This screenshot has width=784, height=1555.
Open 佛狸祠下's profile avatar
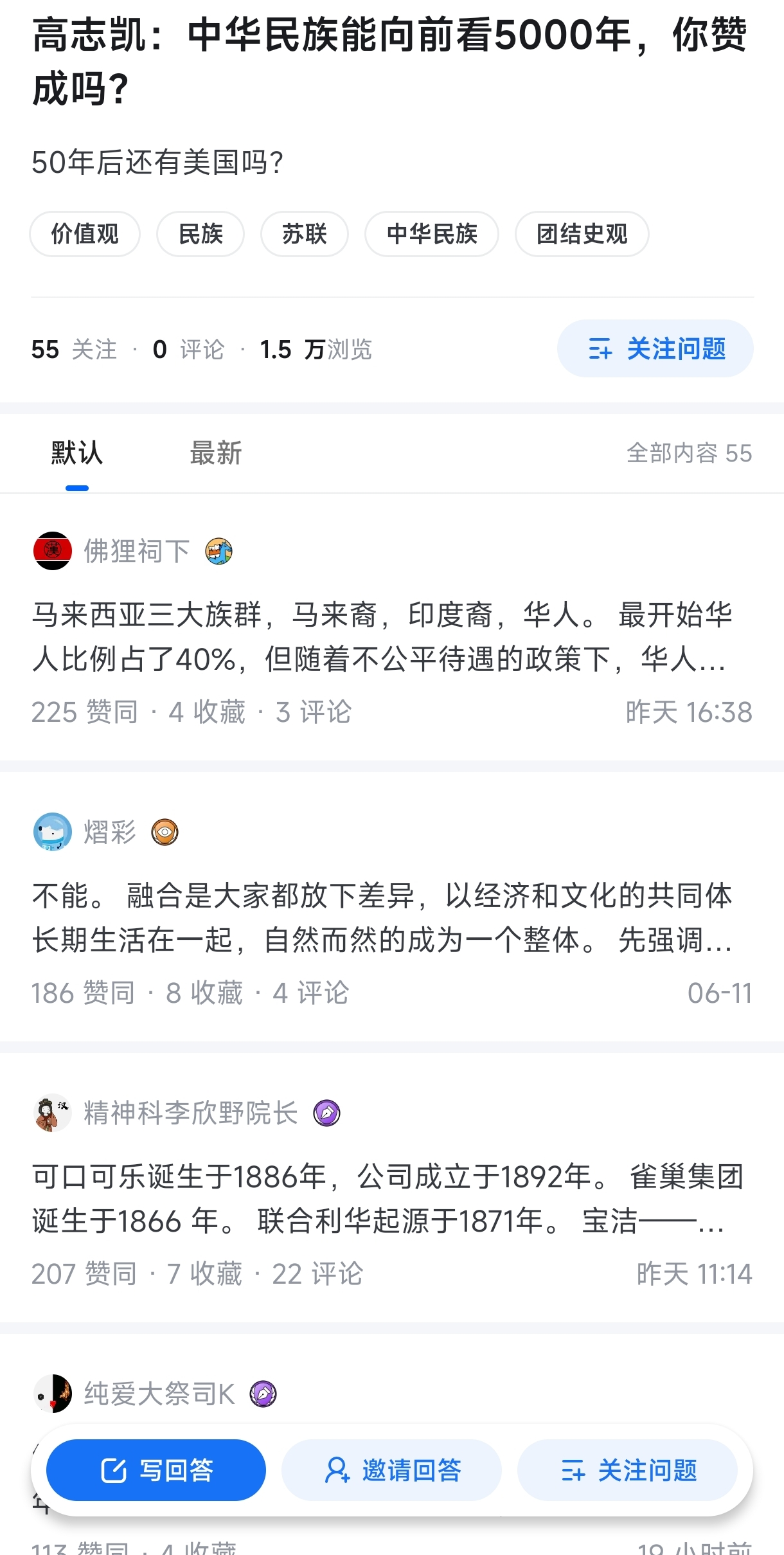click(52, 551)
